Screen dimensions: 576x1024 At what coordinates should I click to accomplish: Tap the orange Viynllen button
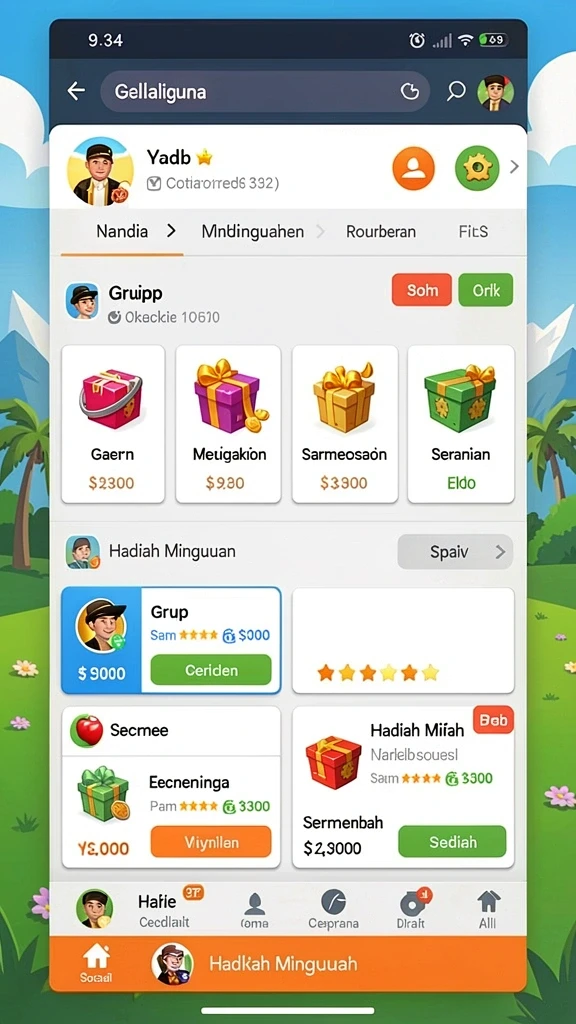point(211,842)
